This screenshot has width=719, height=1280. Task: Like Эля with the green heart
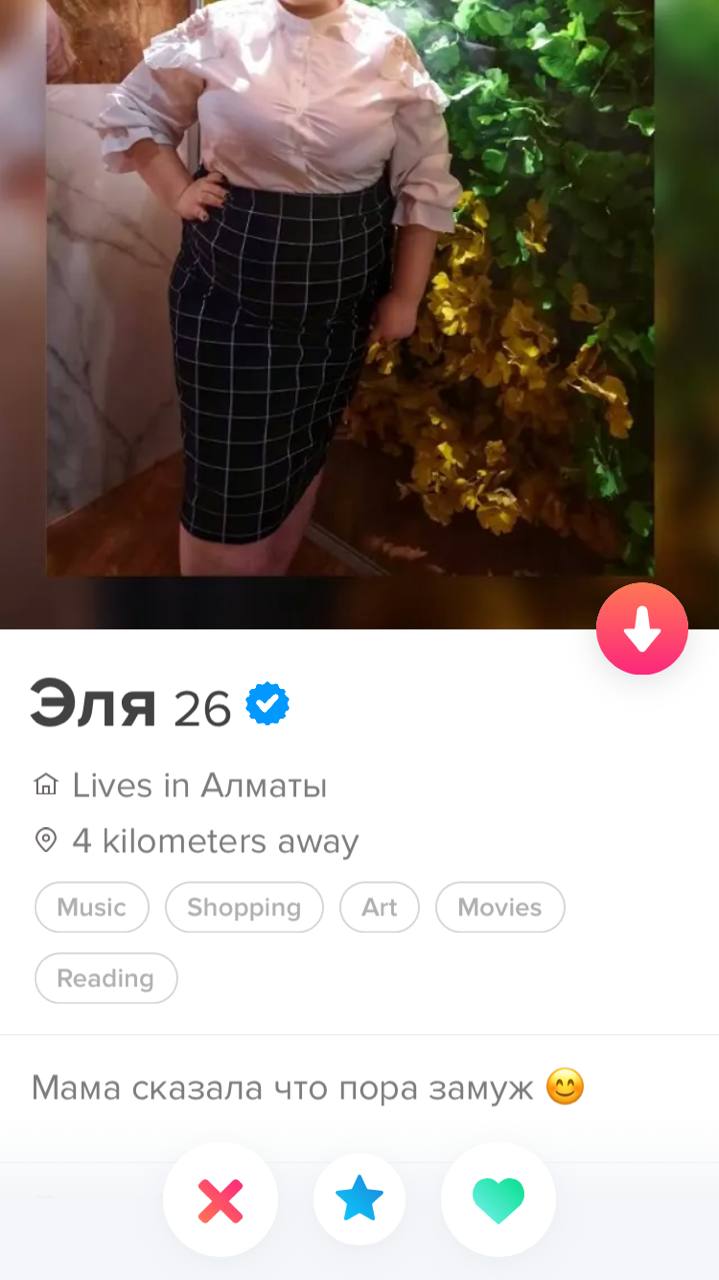(x=498, y=1200)
